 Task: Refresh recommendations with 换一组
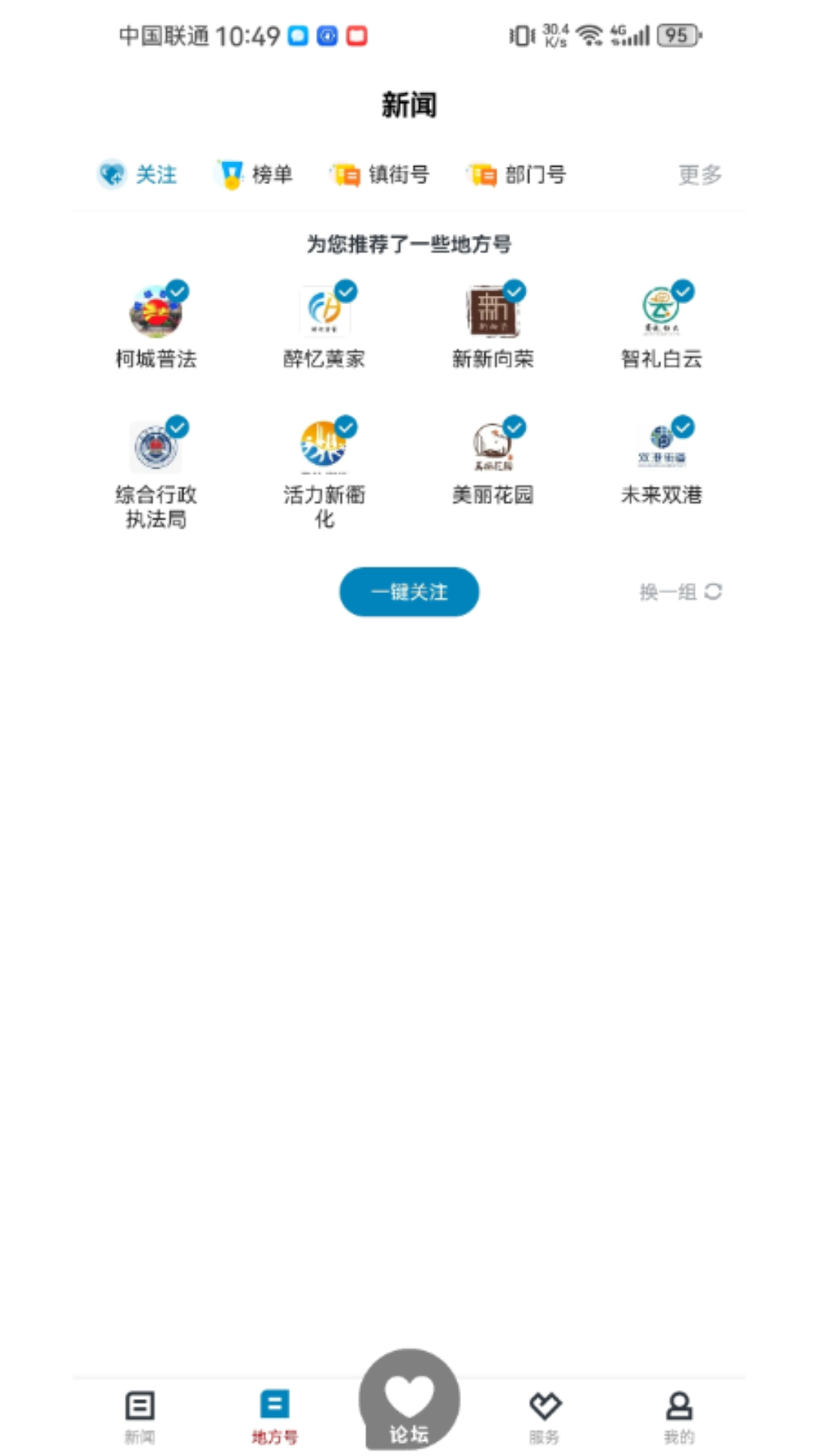click(x=680, y=591)
